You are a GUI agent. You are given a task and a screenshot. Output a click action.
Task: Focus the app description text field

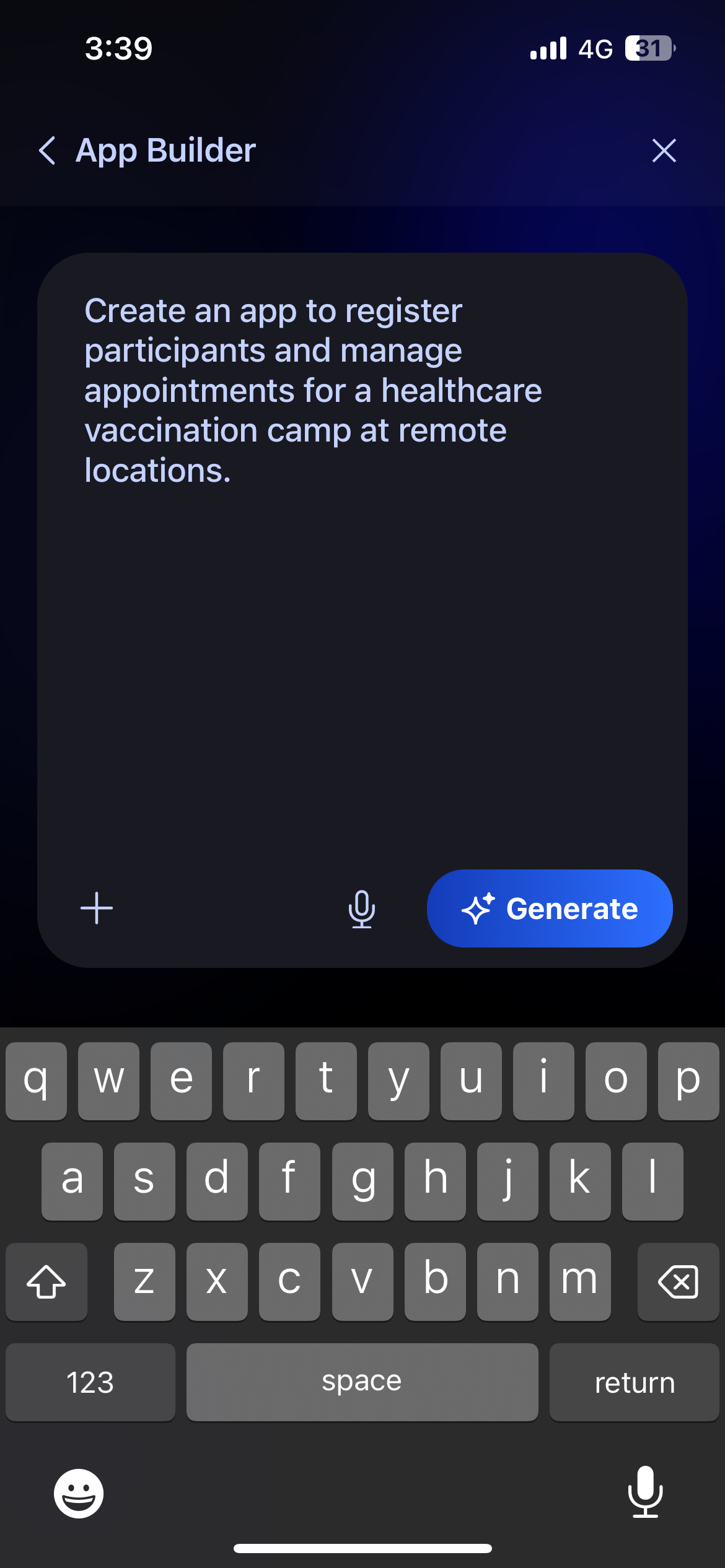[x=362, y=557]
